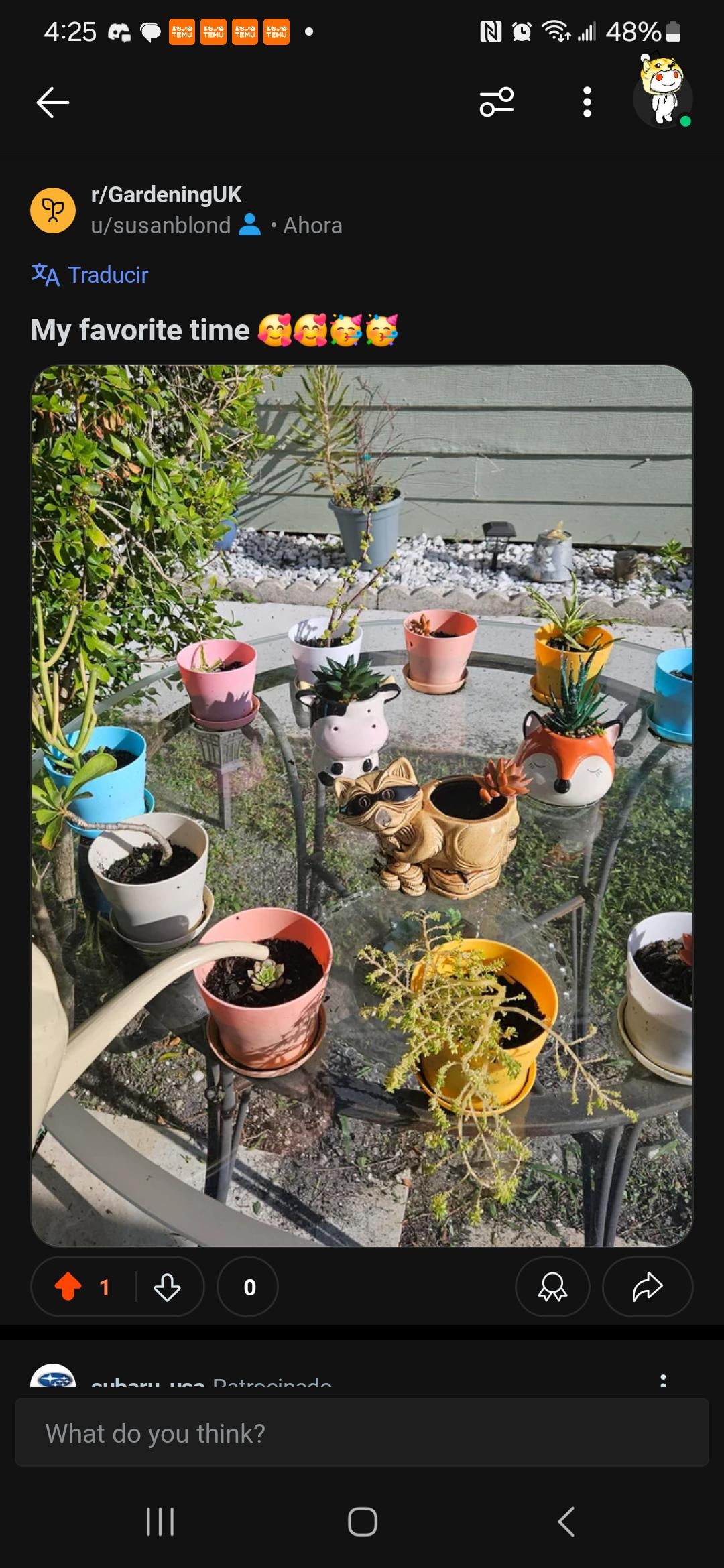Downvote the post
This screenshot has width=724, height=1568.
pos(167,1287)
